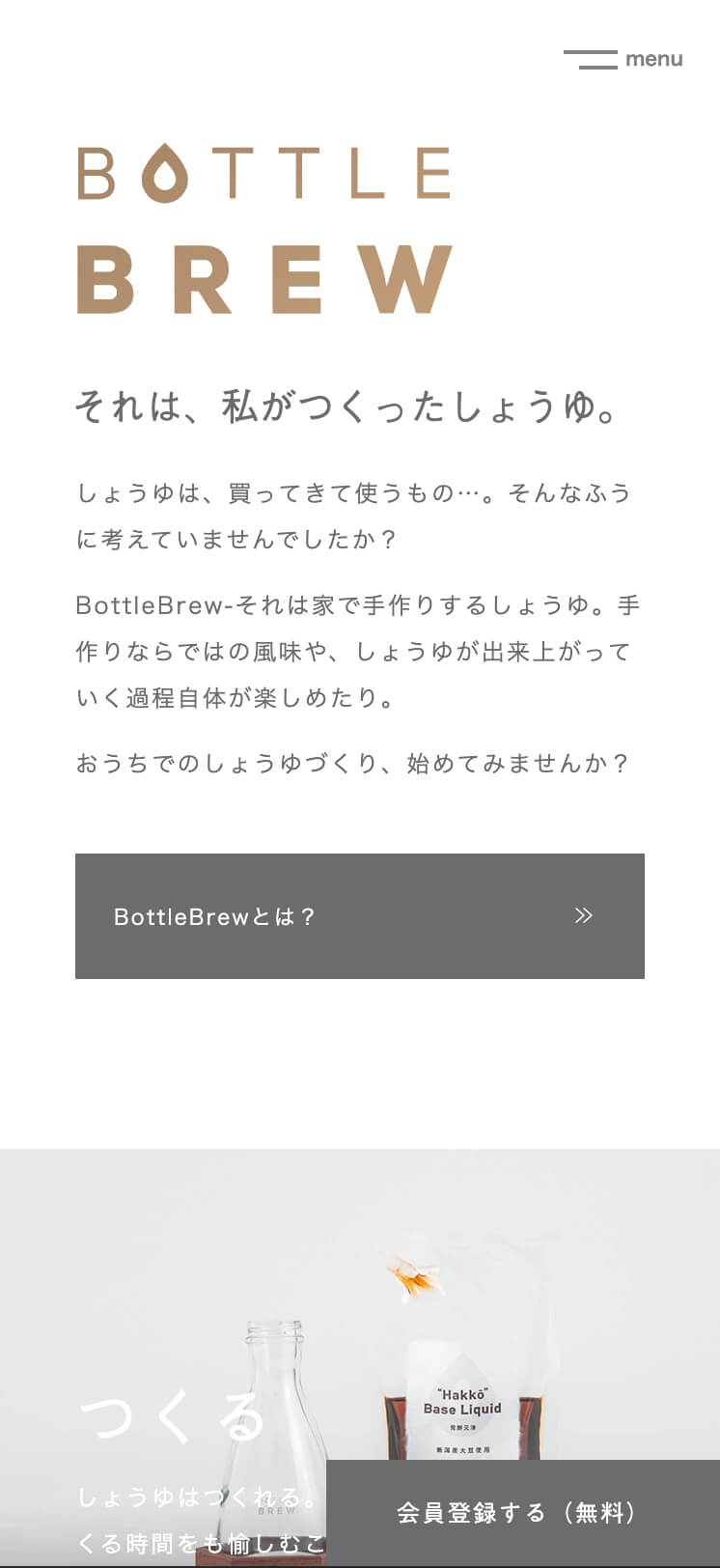Tap the BottleBrewとは？ button
The image size is (720, 1568).
(359, 915)
